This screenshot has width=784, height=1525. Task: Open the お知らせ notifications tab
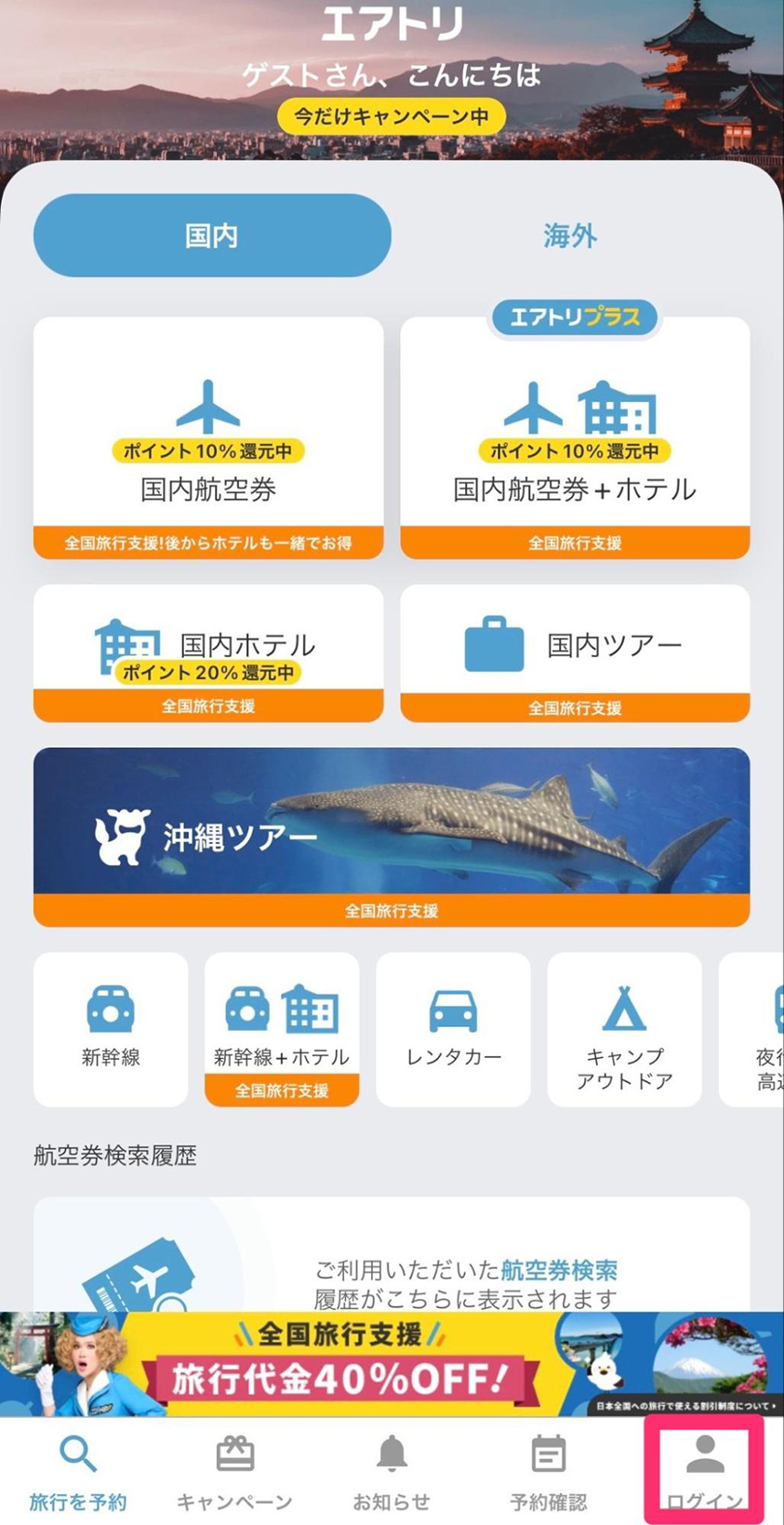[x=392, y=1474]
